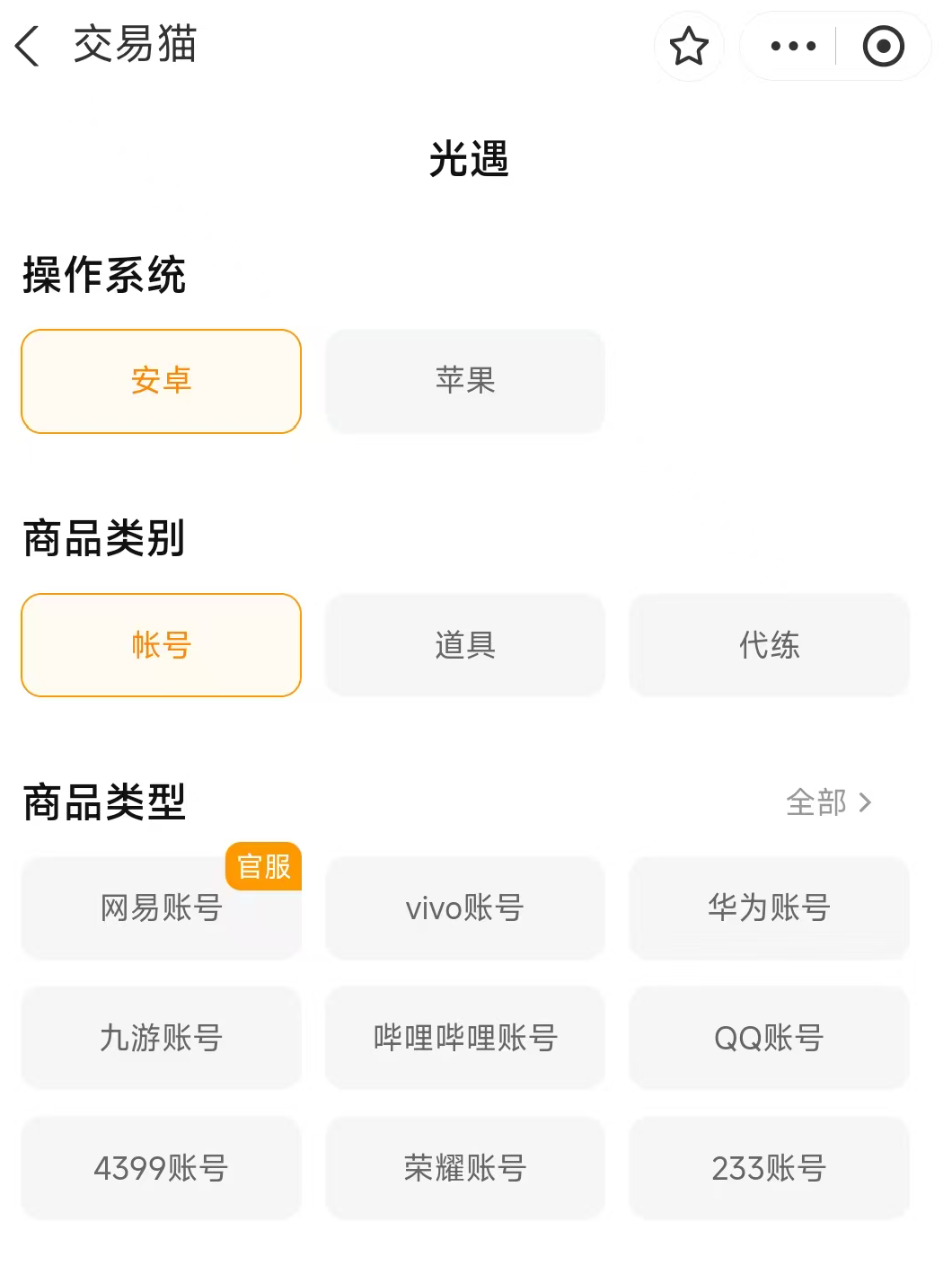Select 哔哩哔哩账号 product type
Viewport: 952px width, 1266px height.
465,1038
